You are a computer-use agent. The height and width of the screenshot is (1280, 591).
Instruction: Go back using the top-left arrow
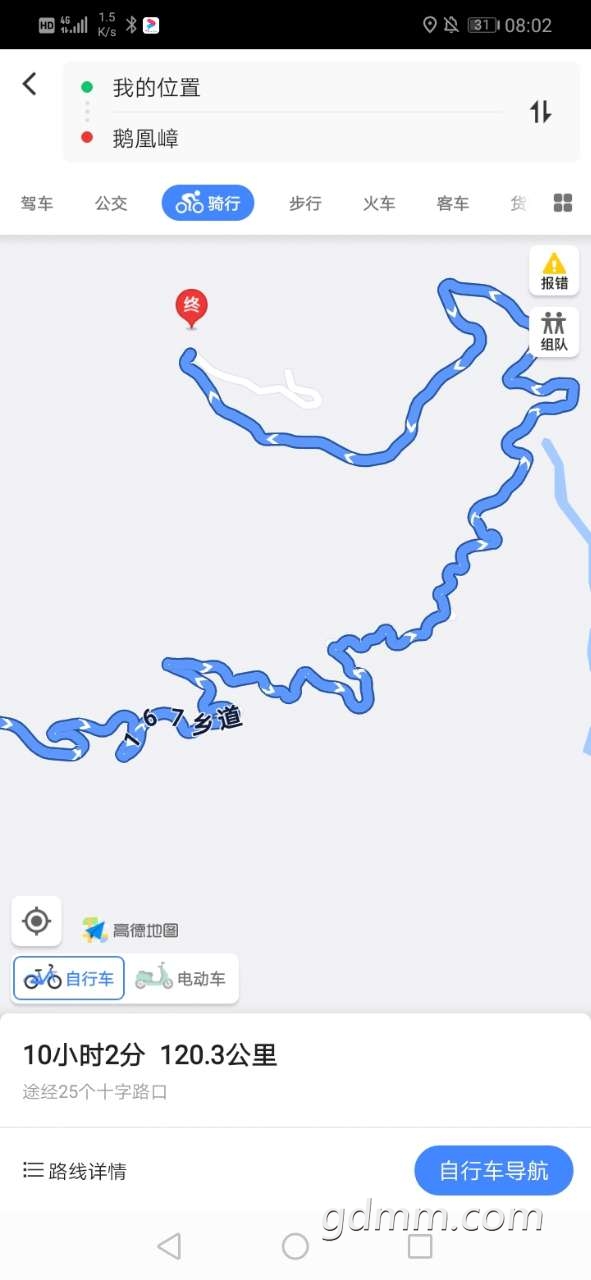coord(30,84)
